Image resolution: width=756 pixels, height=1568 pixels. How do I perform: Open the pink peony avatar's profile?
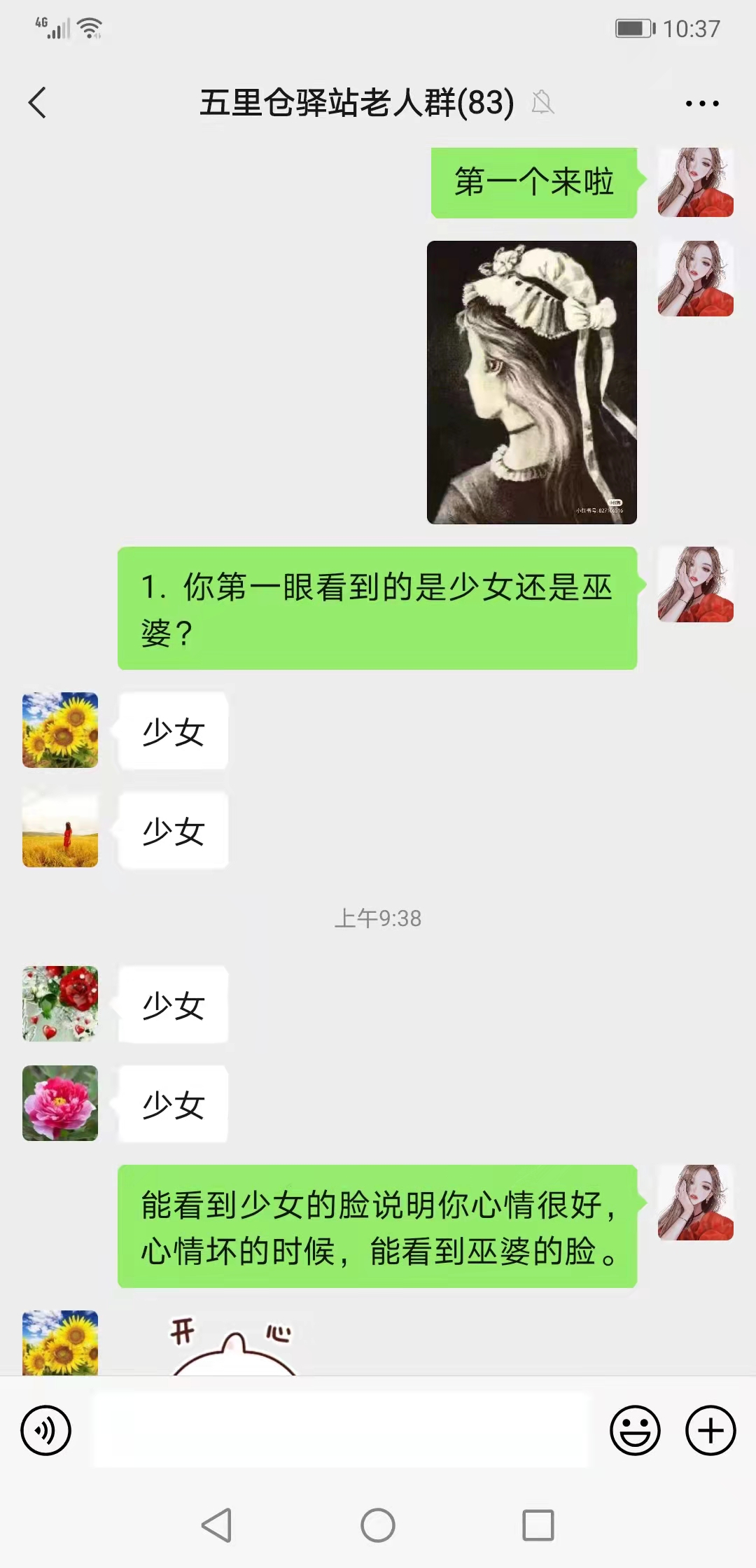(60, 1103)
